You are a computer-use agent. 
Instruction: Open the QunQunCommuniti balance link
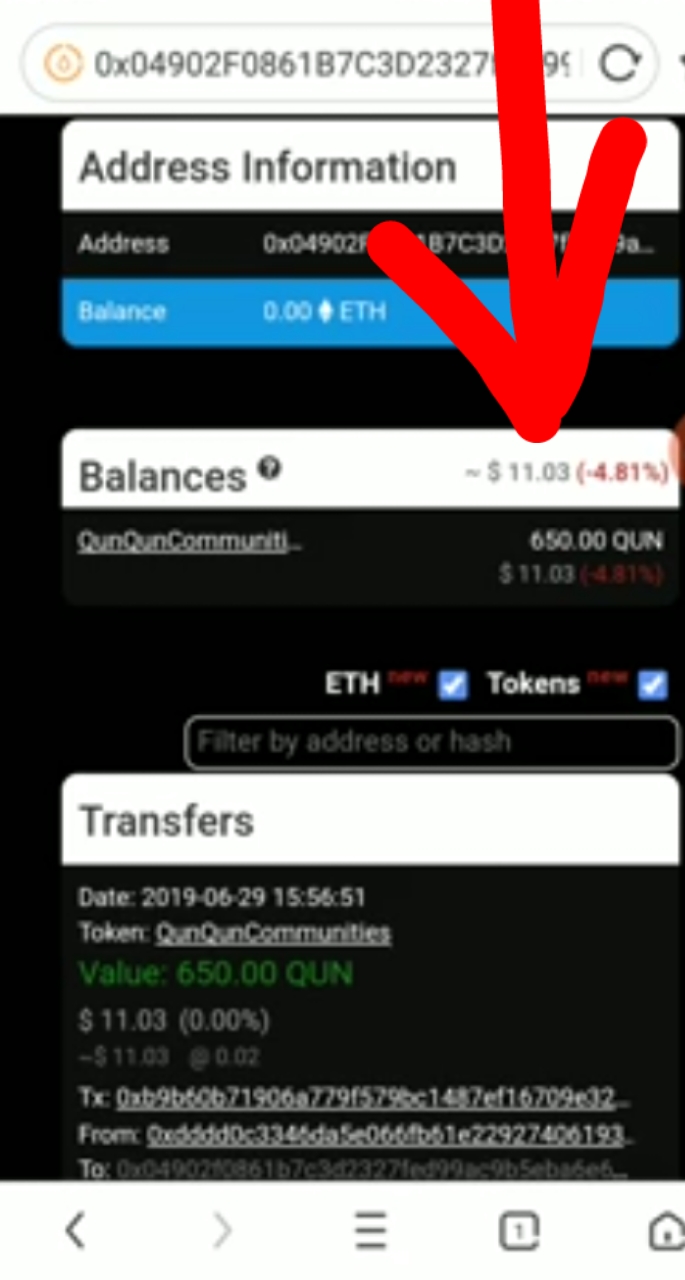[x=189, y=542]
